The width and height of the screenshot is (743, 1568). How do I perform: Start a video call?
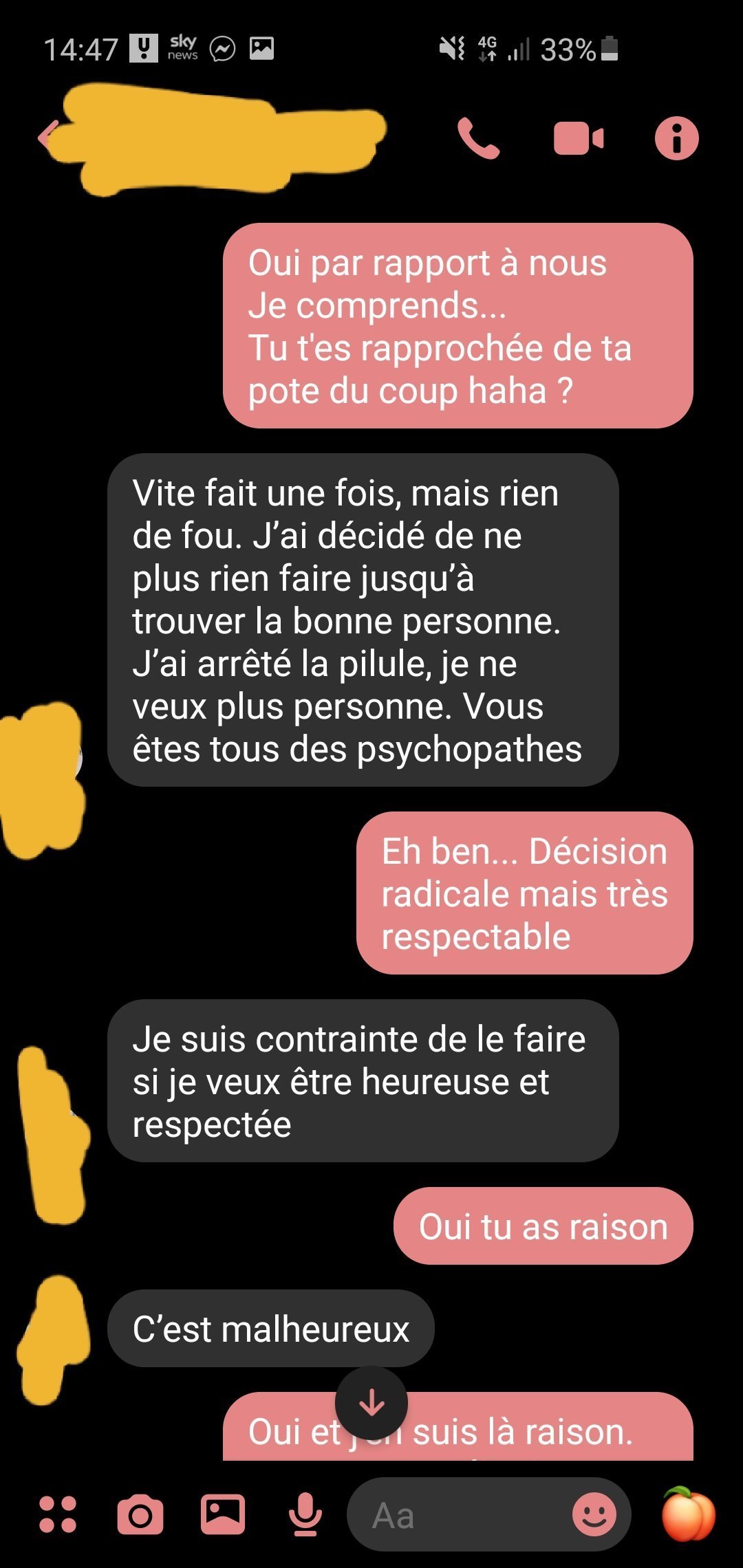(578, 138)
